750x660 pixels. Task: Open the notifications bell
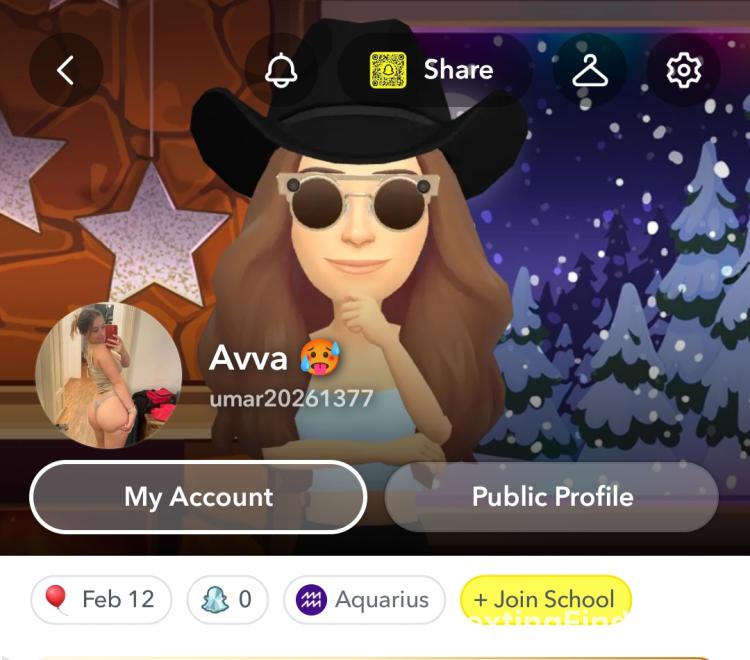281,70
